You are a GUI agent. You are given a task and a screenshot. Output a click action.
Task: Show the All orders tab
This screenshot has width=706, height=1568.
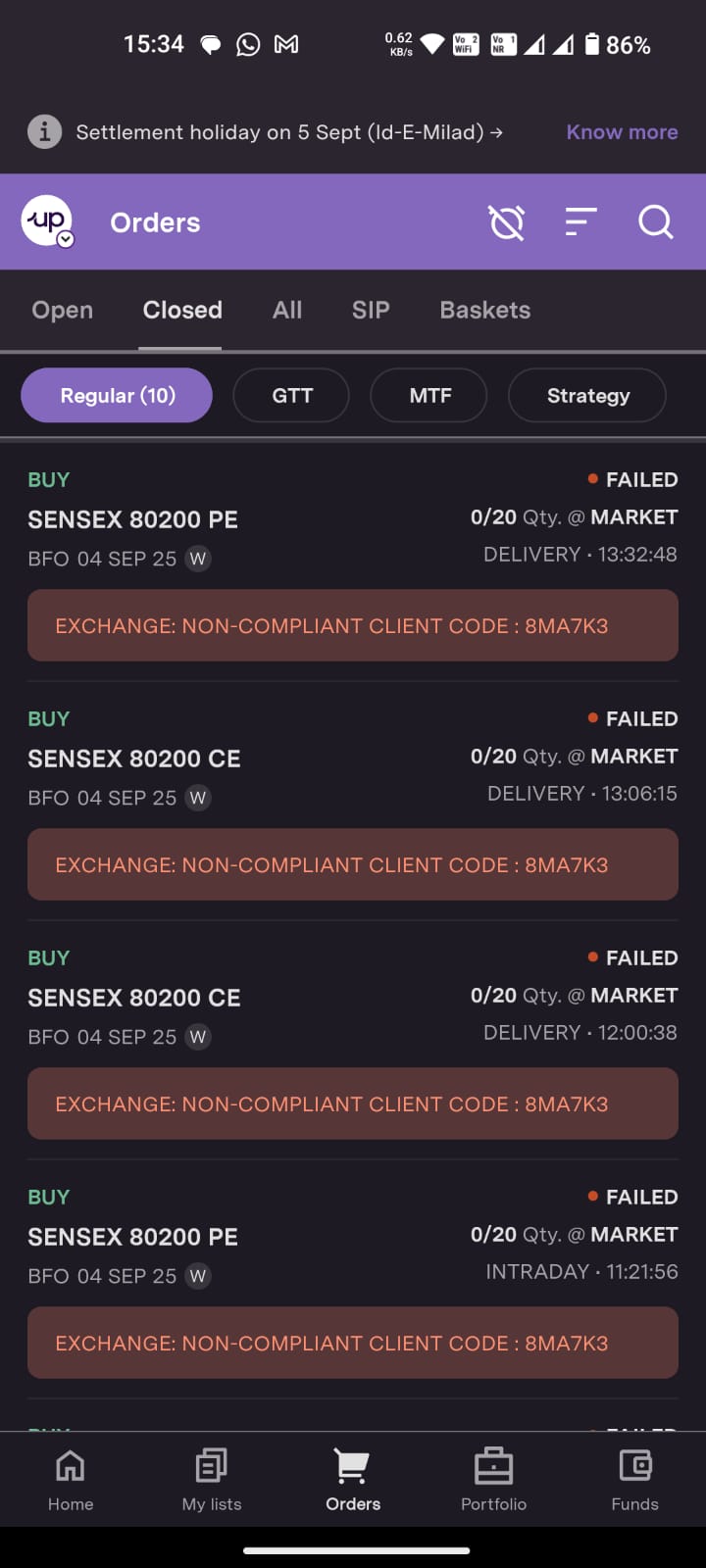coord(287,310)
